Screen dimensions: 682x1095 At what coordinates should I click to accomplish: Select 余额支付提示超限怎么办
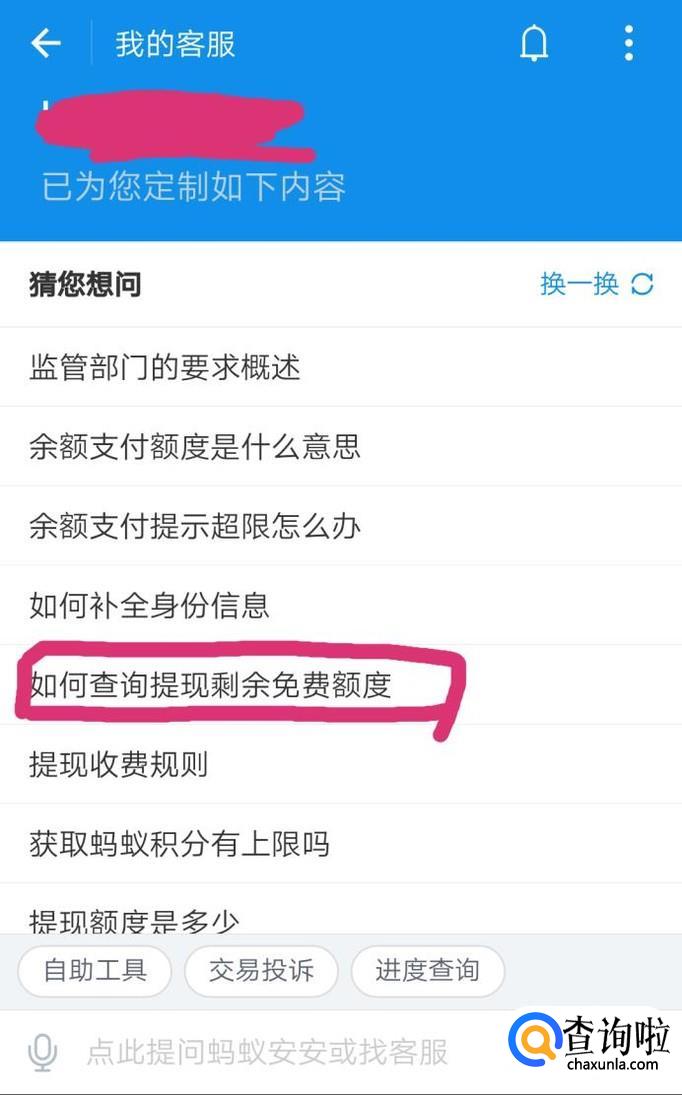click(x=341, y=526)
